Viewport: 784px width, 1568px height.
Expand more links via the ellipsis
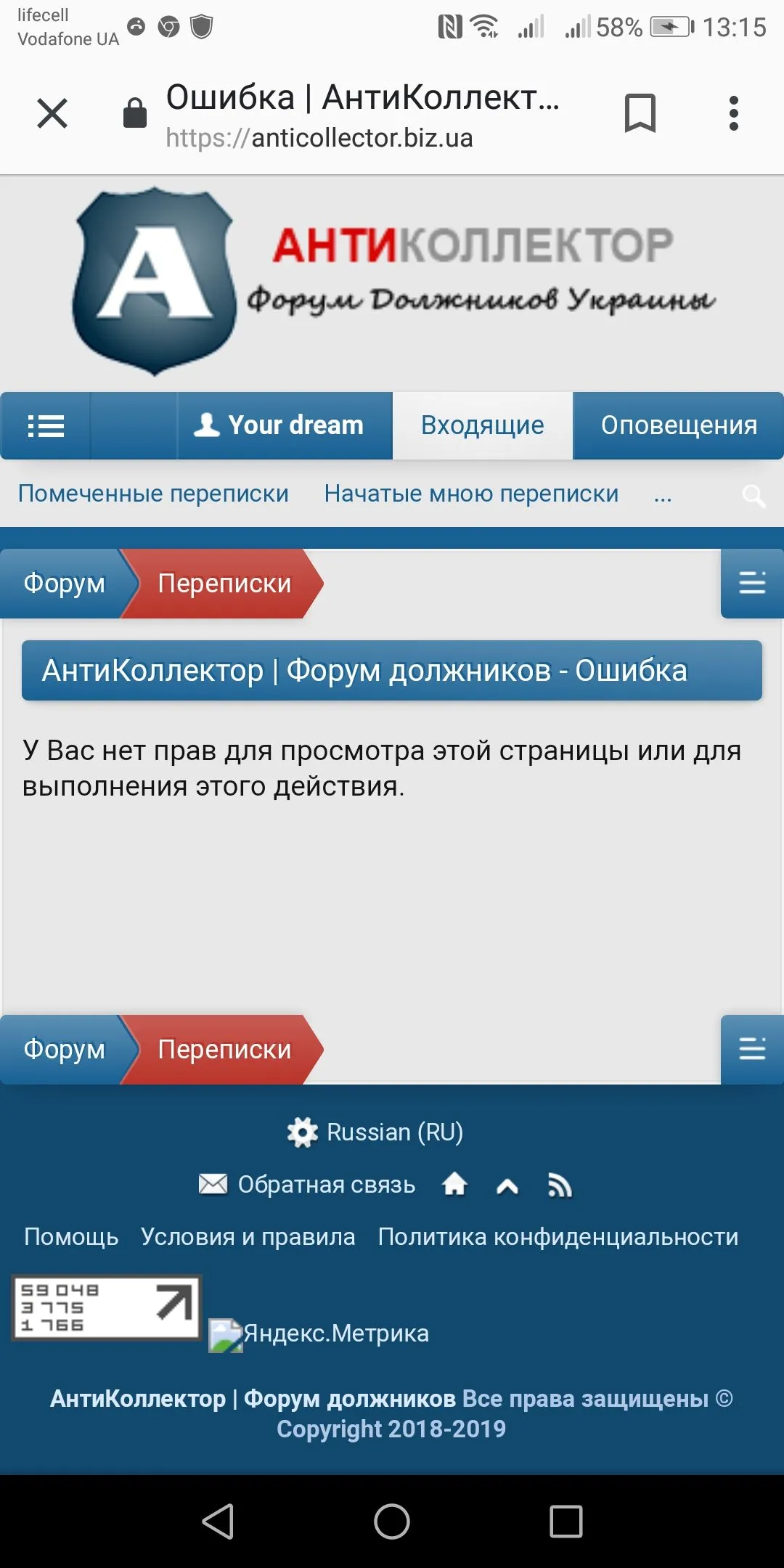tap(662, 495)
